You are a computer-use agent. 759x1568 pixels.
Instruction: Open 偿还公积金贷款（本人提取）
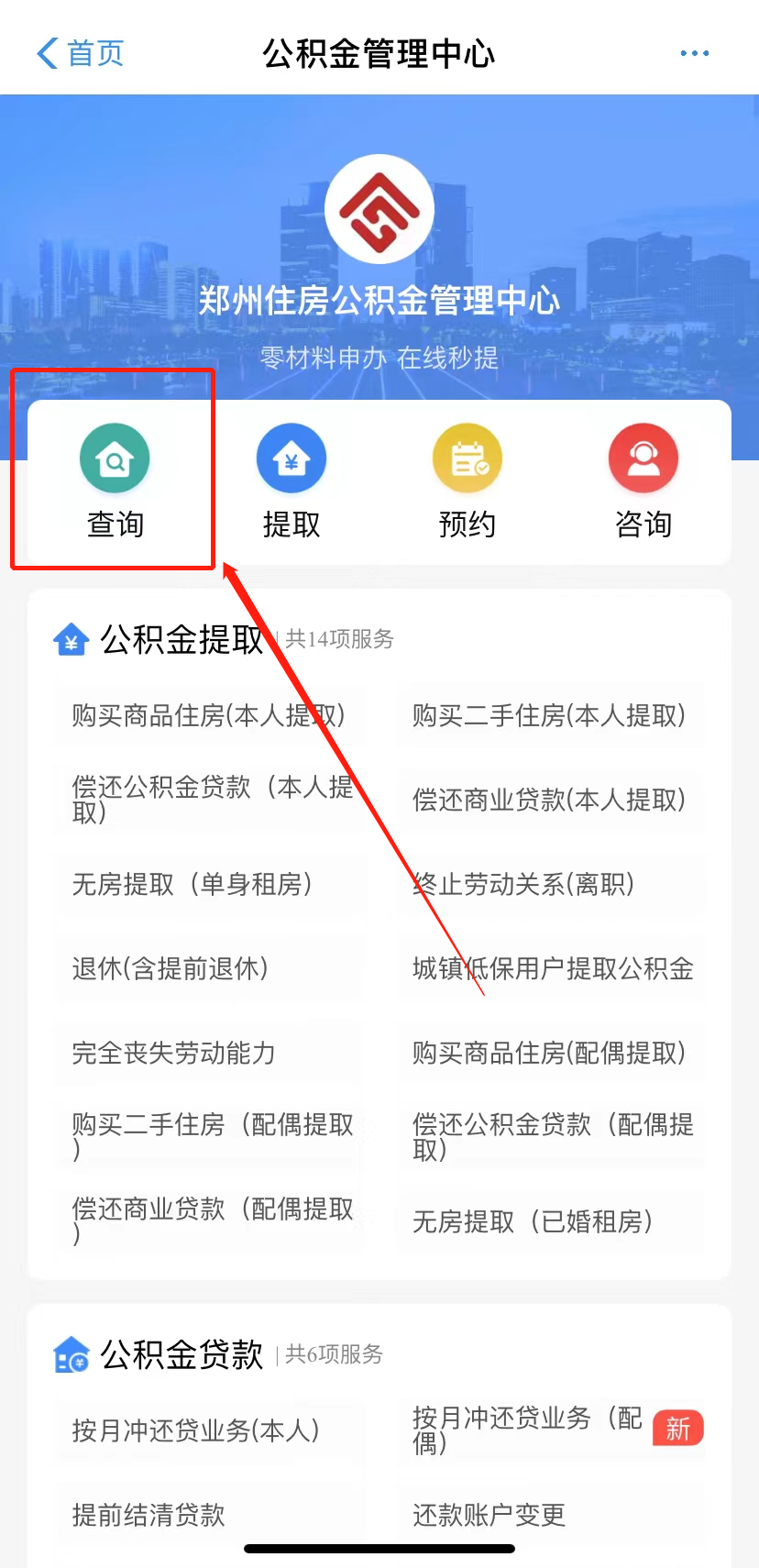pyautogui.click(x=211, y=800)
